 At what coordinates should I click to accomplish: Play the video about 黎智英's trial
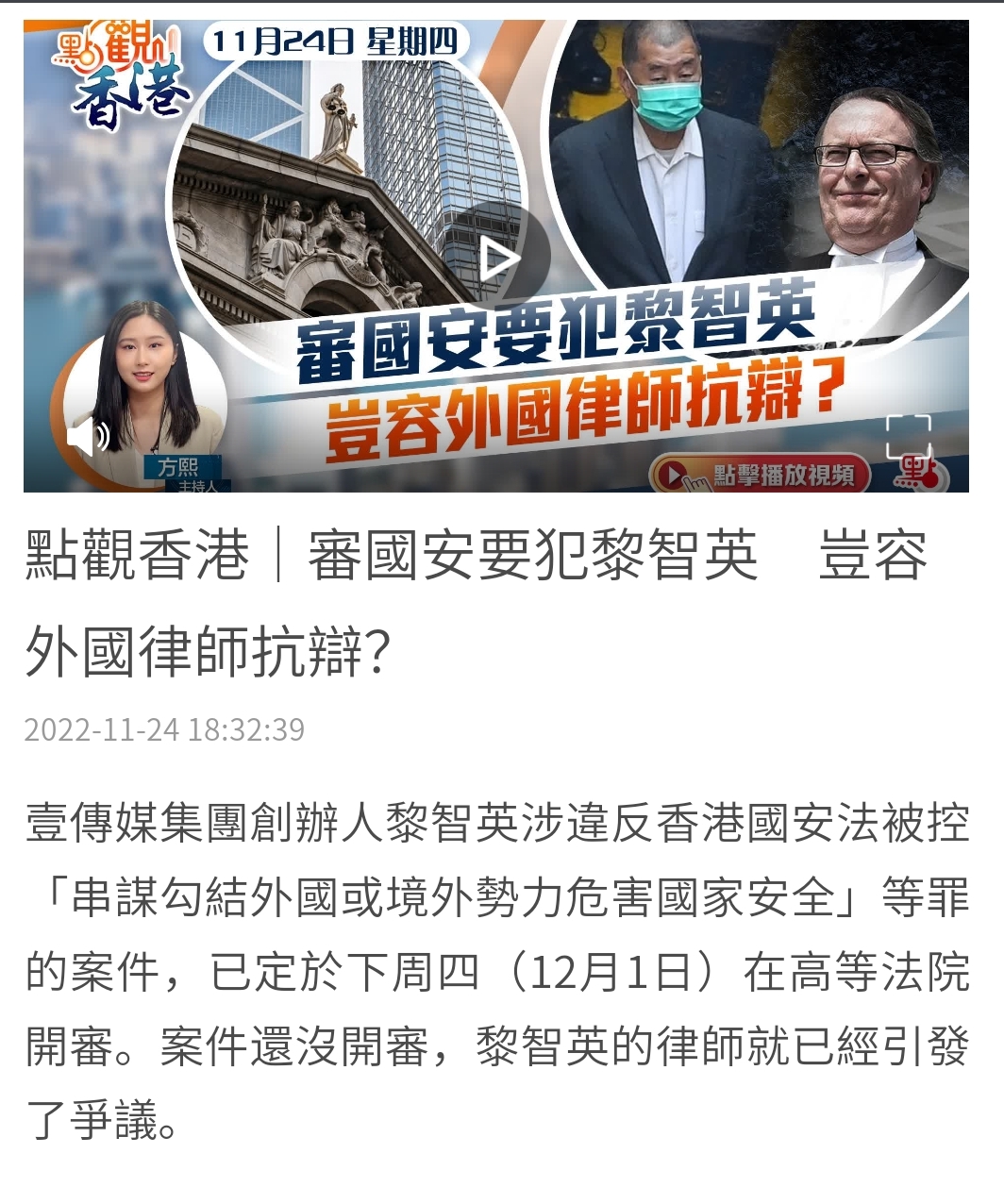[497, 259]
